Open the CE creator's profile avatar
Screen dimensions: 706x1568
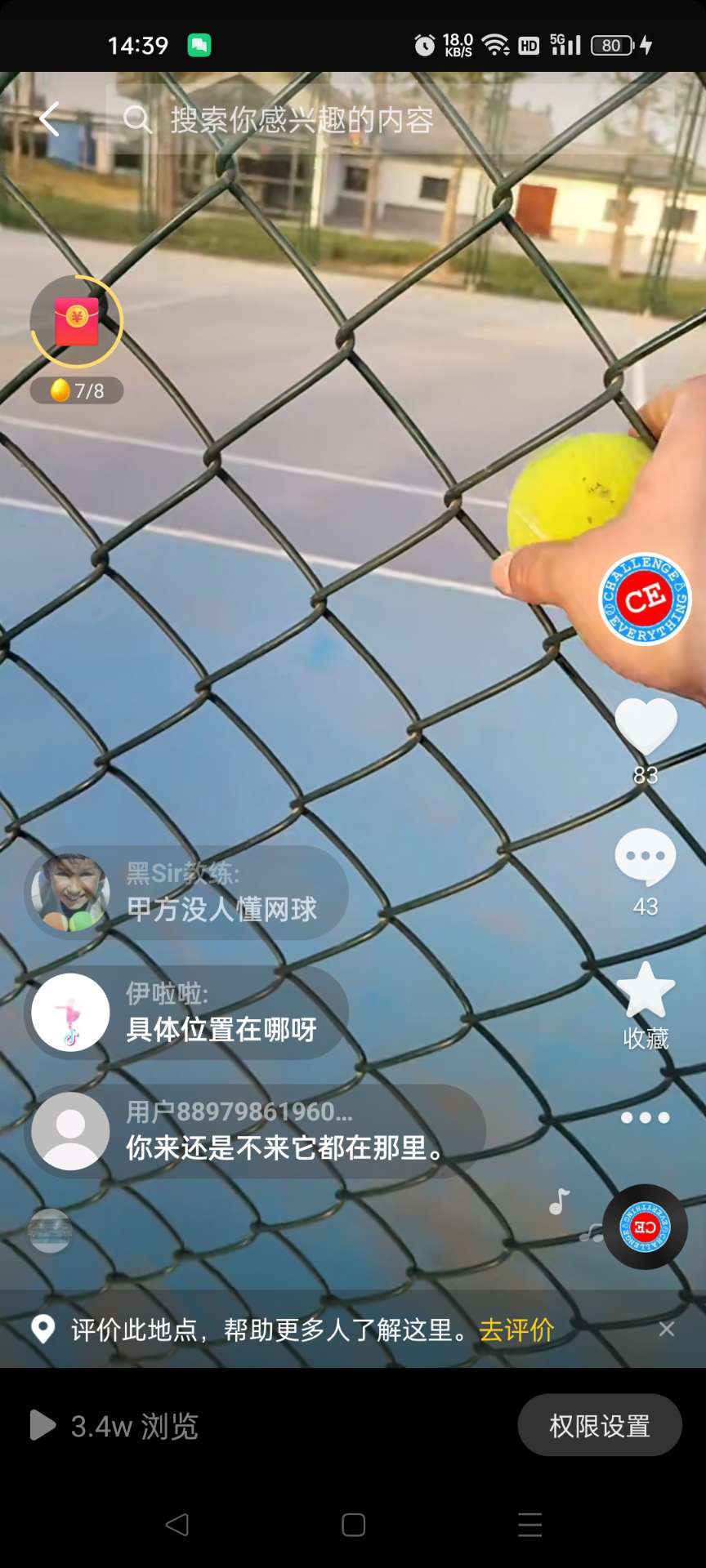point(645,599)
